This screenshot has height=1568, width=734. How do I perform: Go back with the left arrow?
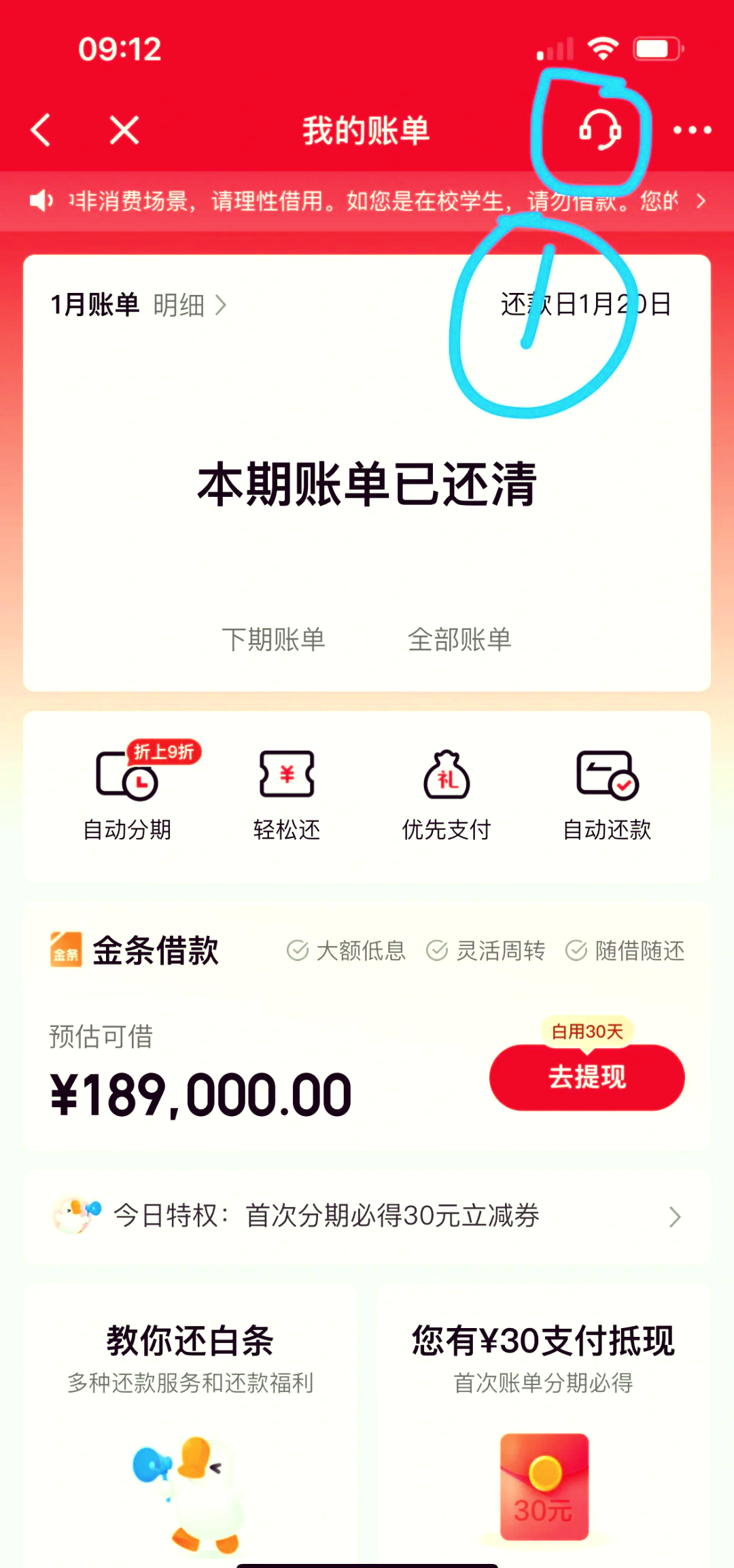[x=41, y=130]
